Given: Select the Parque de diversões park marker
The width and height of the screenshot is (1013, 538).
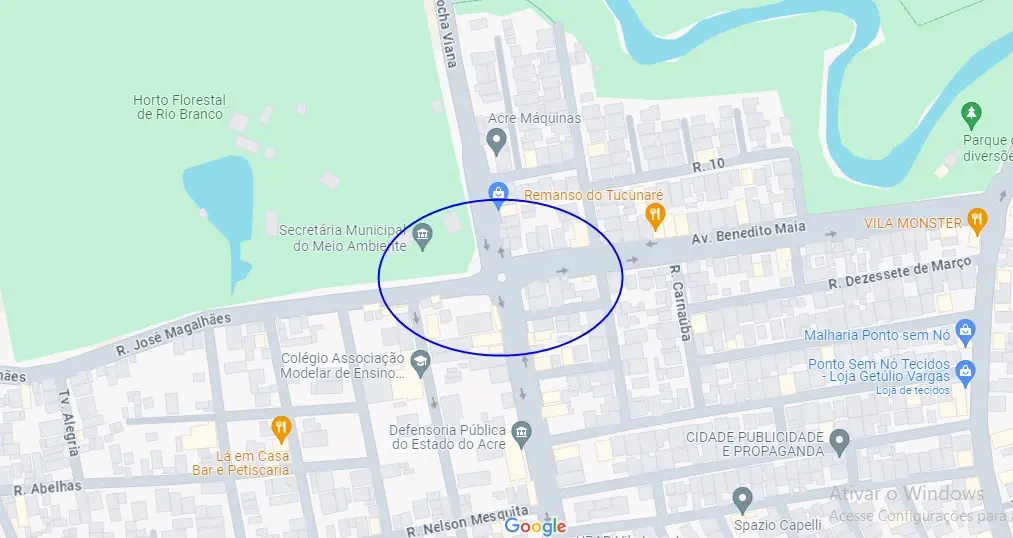Looking at the screenshot, I should point(970,112).
